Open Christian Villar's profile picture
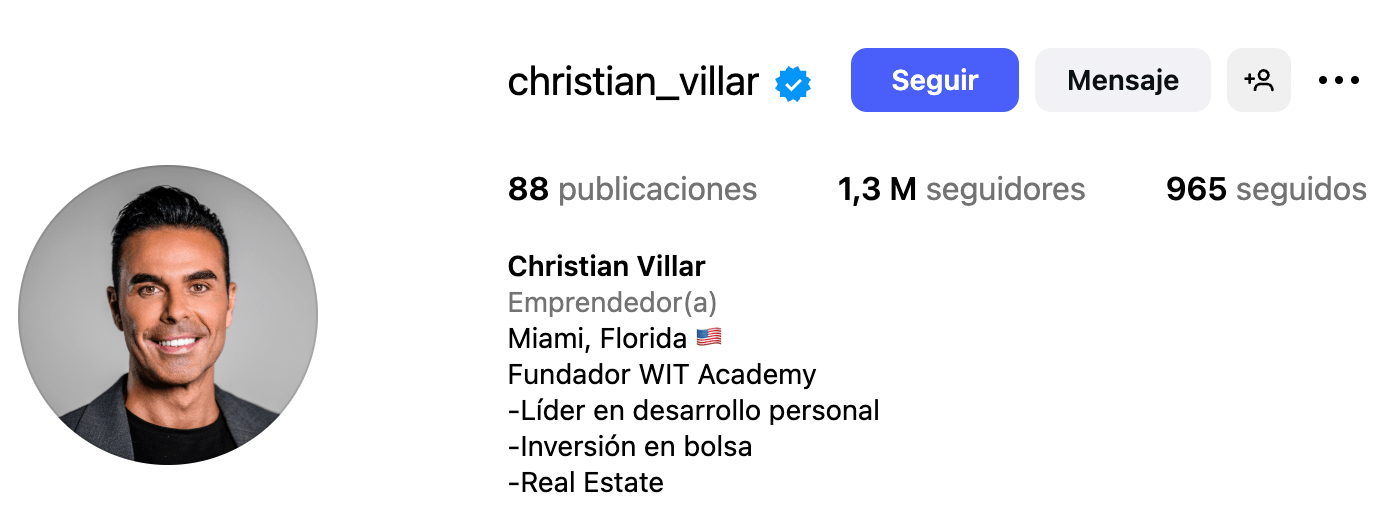 click(x=168, y=315)
